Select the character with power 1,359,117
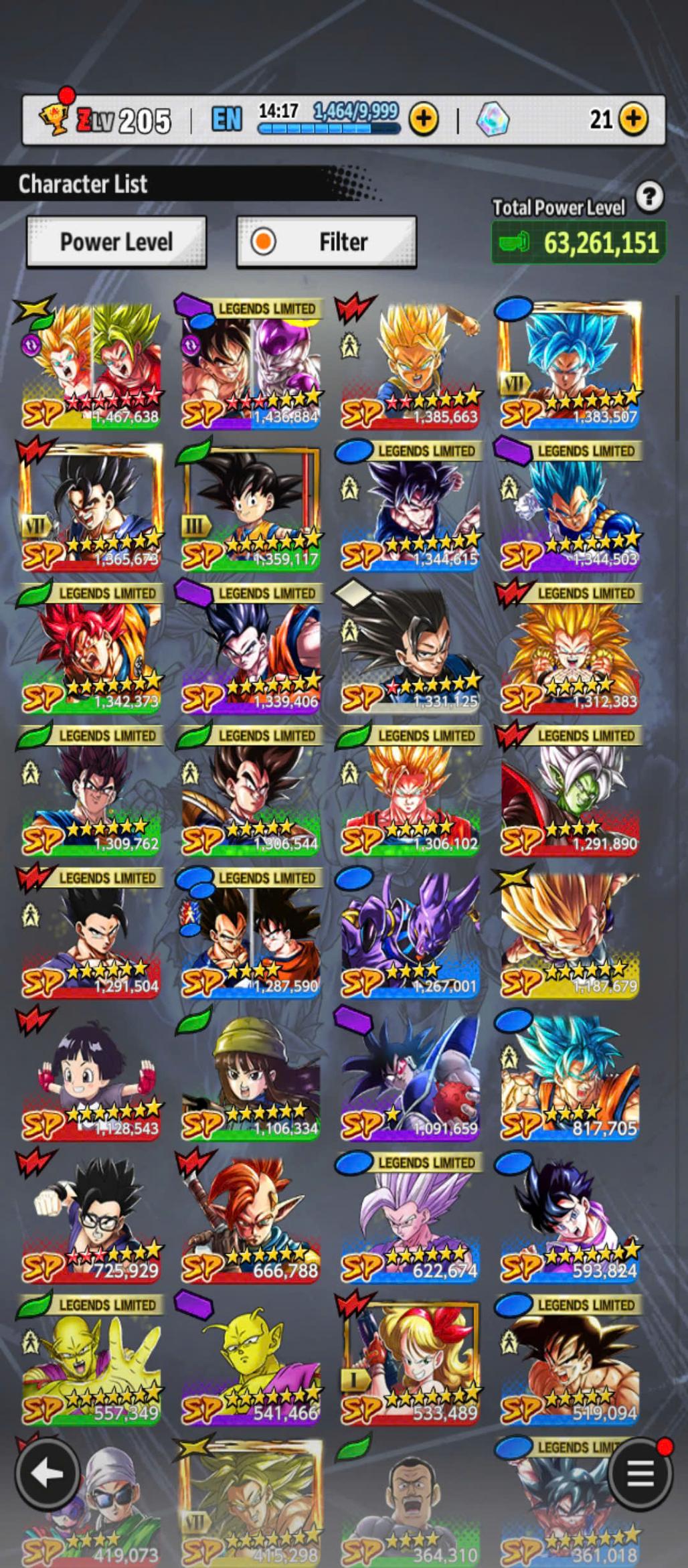Screen dimensions: 688x1568 click(250, 507)
